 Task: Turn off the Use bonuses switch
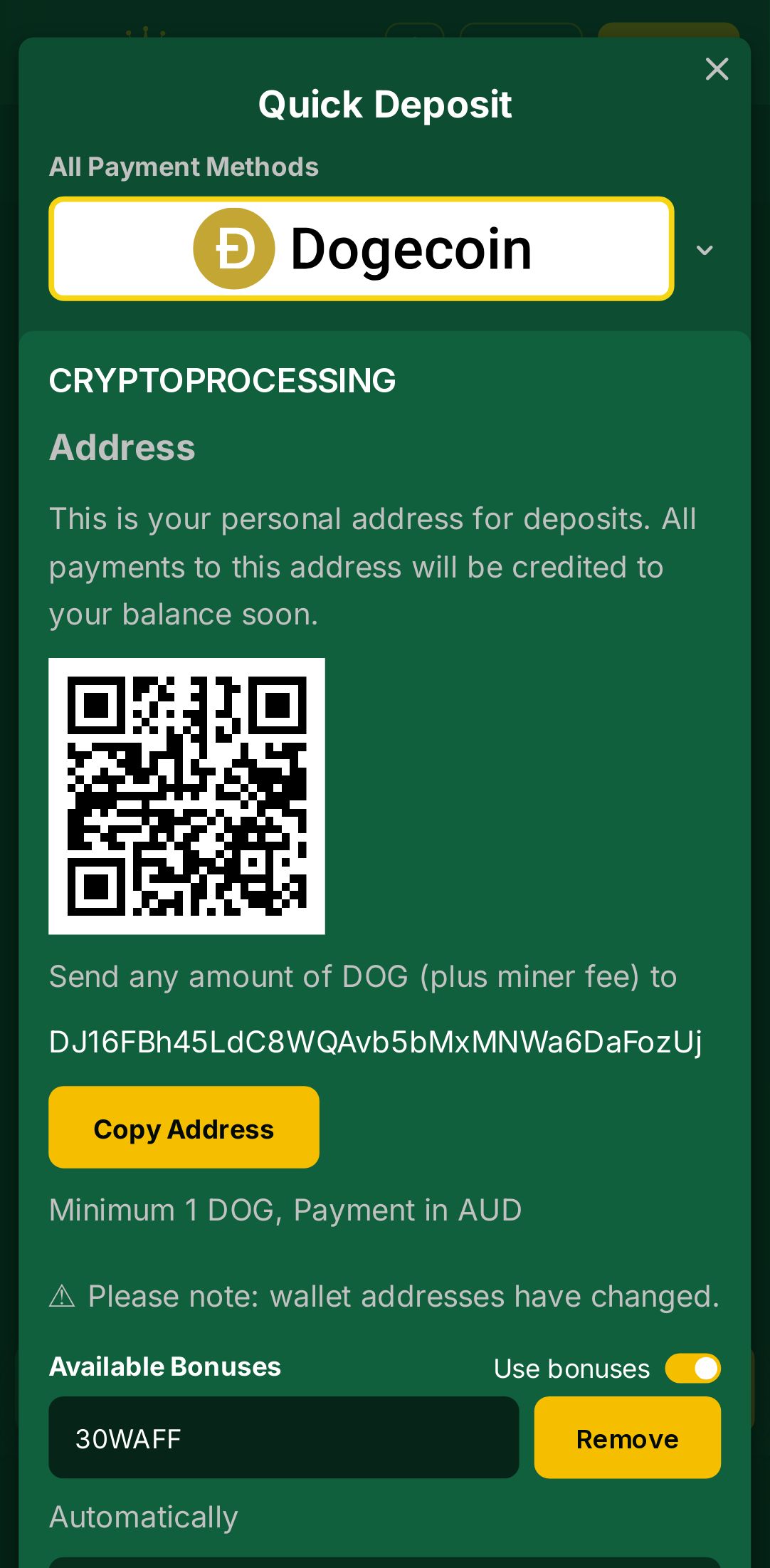(x=692, y=1369)
